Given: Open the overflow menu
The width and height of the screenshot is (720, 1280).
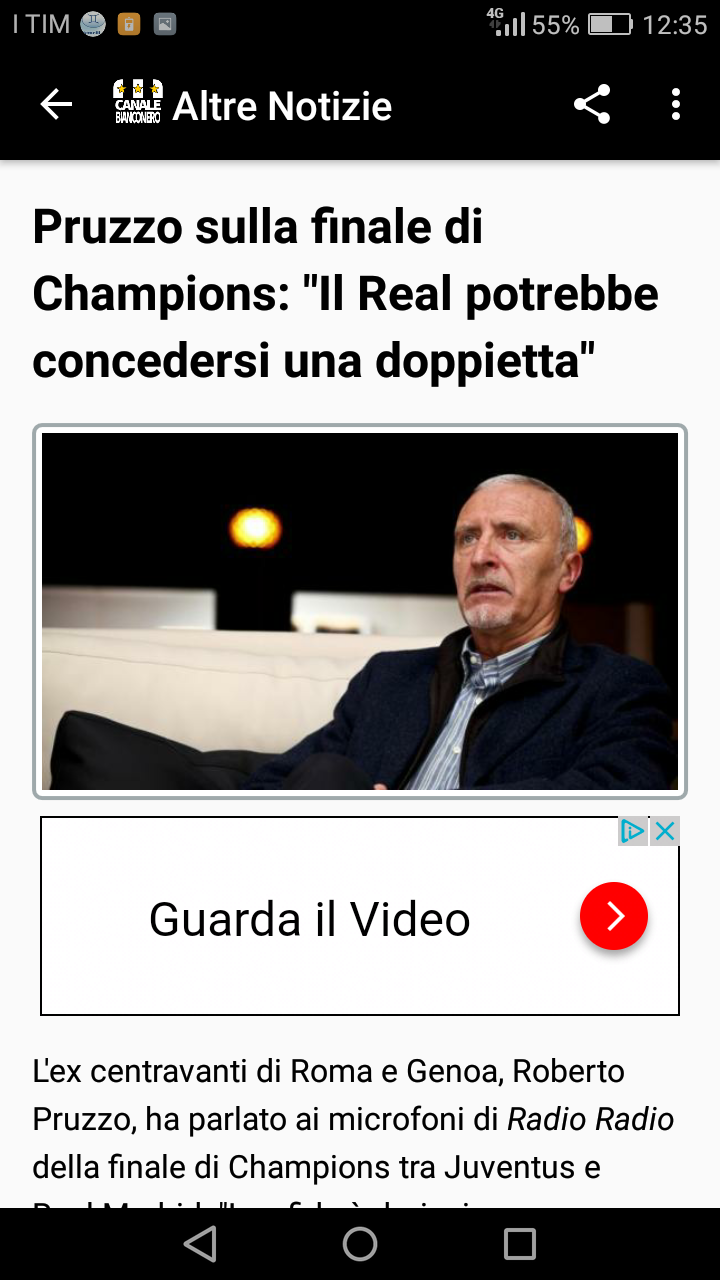Looking at the screenshot, I should 676,104.
